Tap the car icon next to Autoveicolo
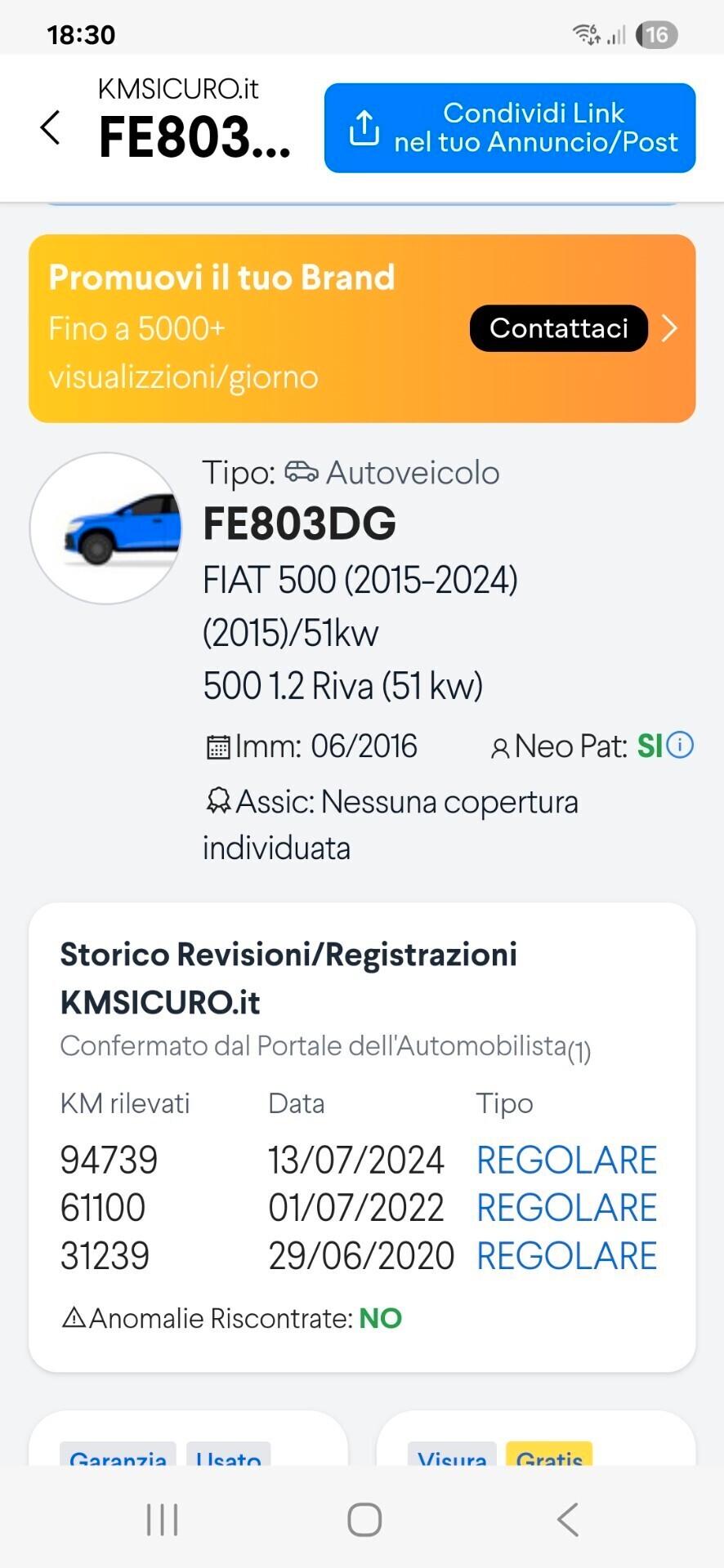This screenshot has width=724, height=1568. click(x=301, y=472)
